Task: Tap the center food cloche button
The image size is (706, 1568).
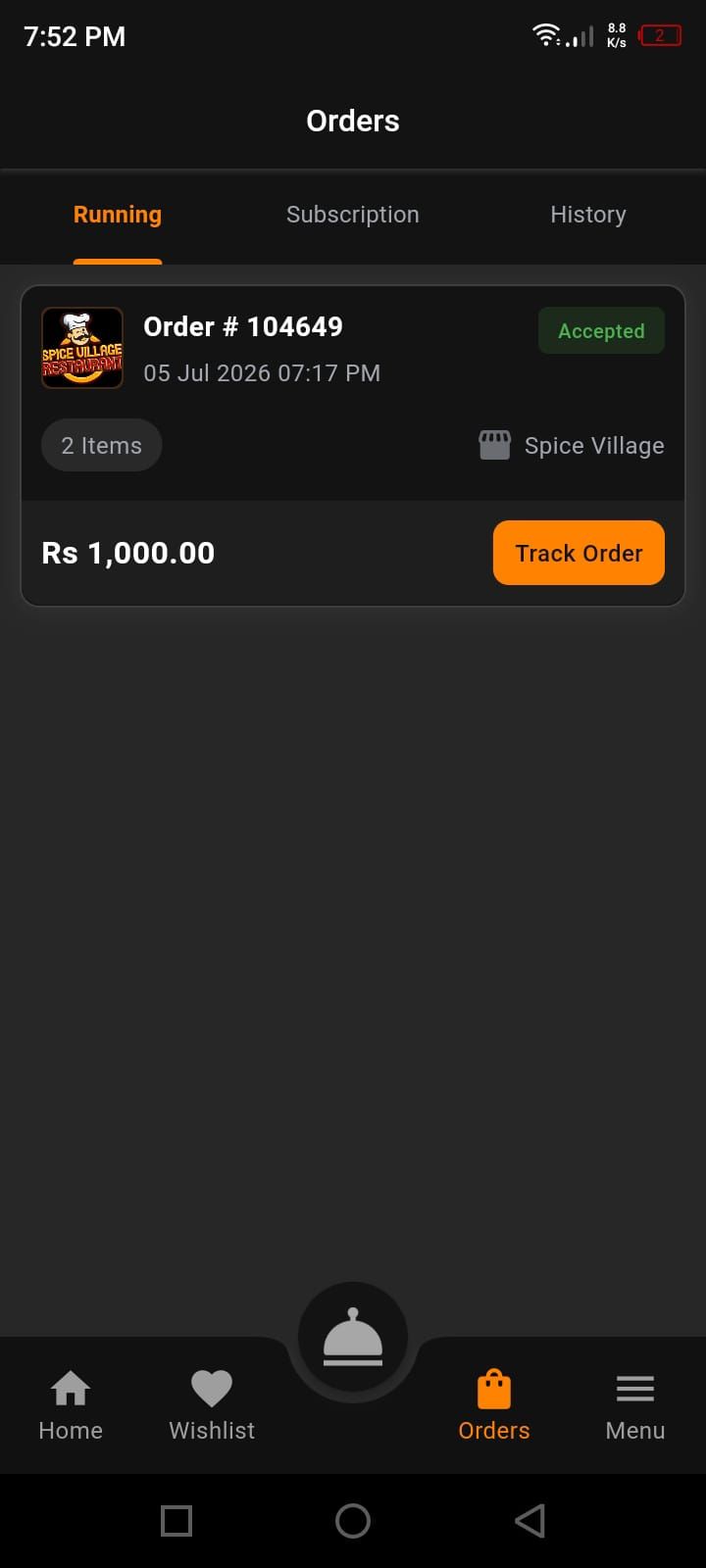Action: tap(353, 1339)
